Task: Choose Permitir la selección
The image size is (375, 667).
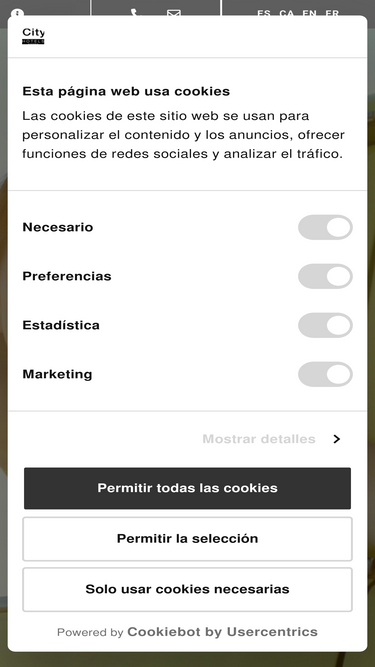Action: pos(188,539)
